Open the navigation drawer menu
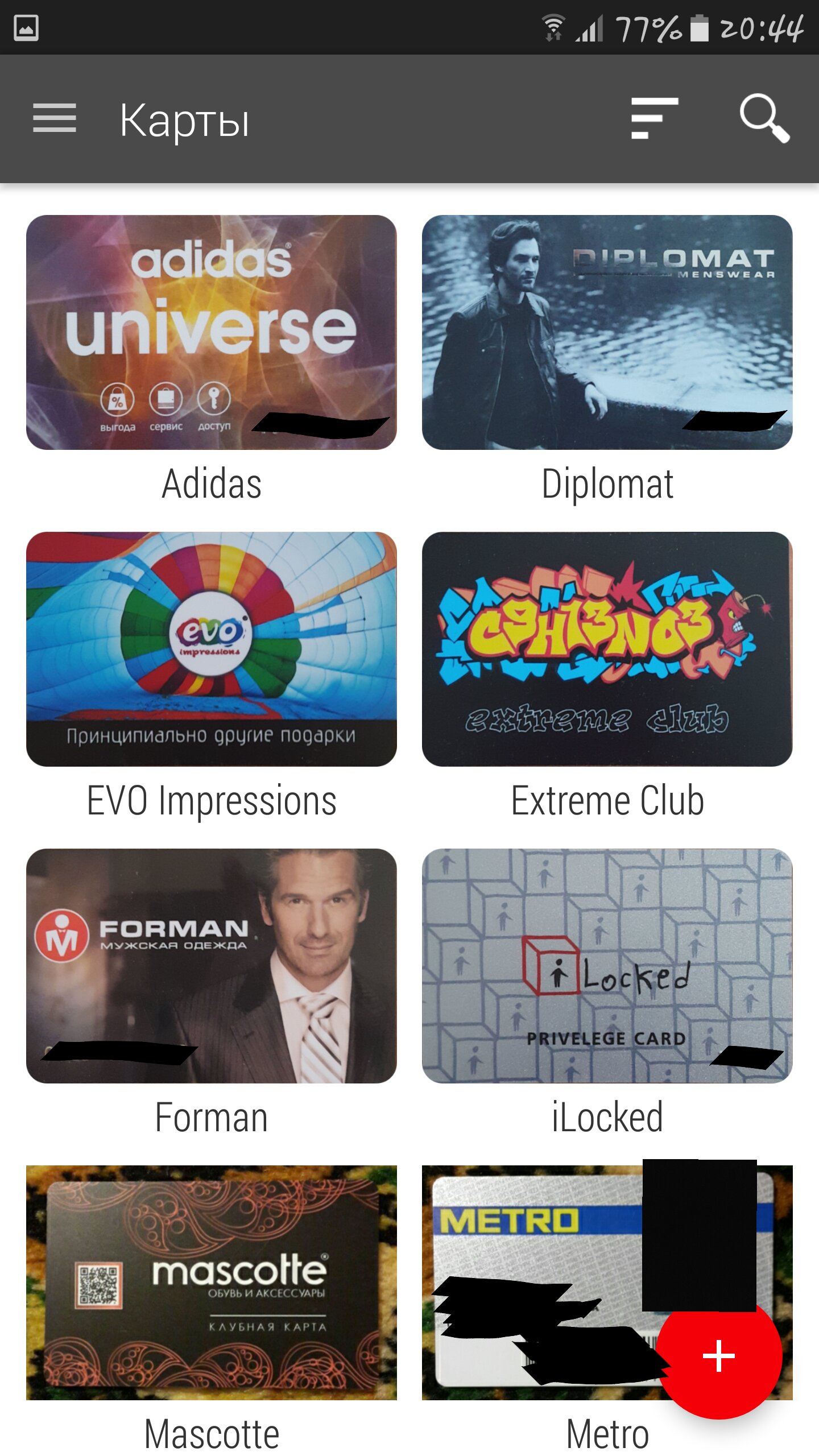This screenshot has width=819, height=1456. click(x=55, y=118)
